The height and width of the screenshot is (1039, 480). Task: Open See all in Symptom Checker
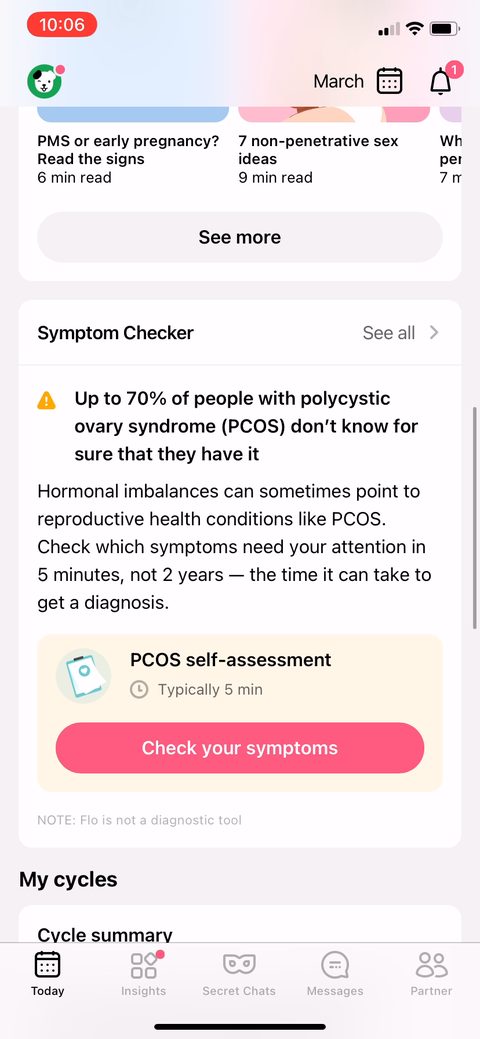(401, 333)
